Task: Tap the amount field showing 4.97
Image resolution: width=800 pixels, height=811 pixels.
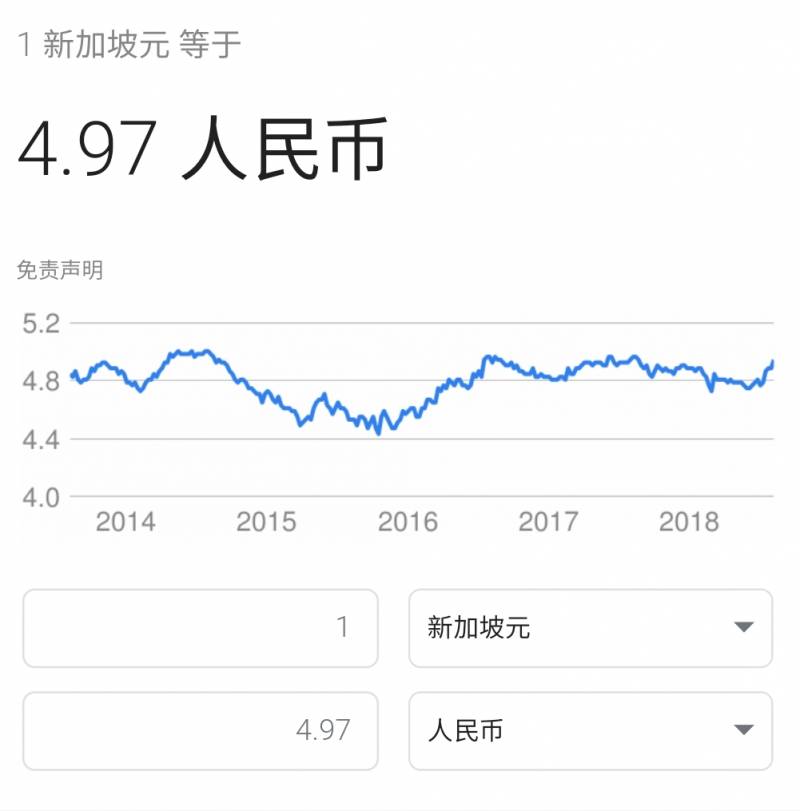Action: click(200, 731)
